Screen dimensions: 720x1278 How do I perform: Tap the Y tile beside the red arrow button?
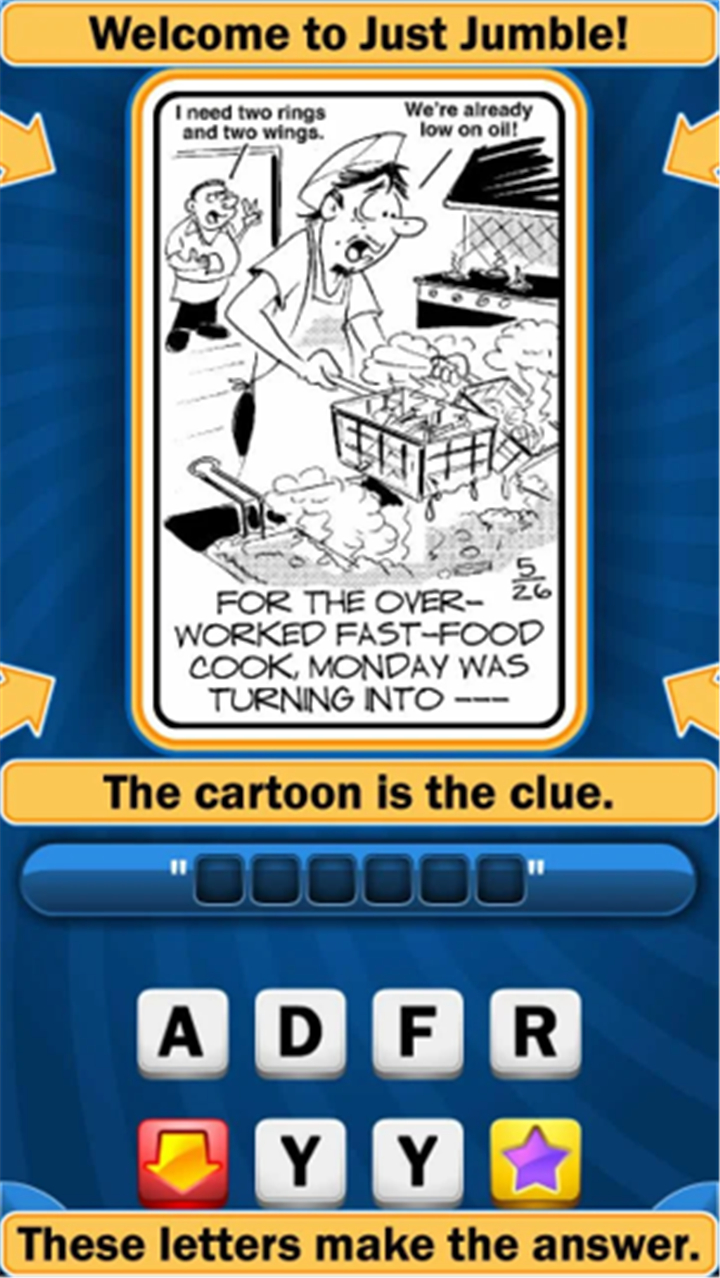point(300,1163)
